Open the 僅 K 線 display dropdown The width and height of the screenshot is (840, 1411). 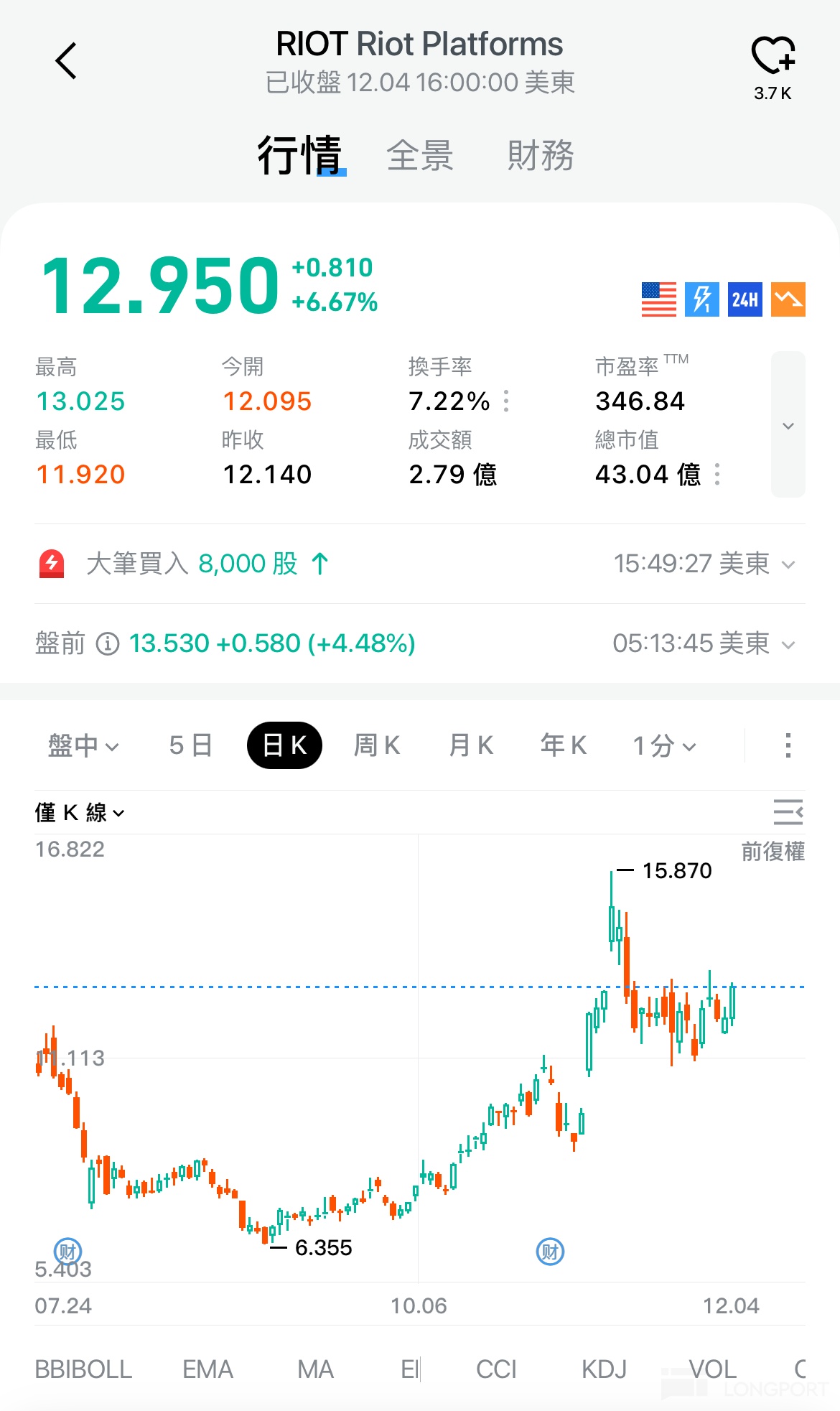(x=80, y=813)
